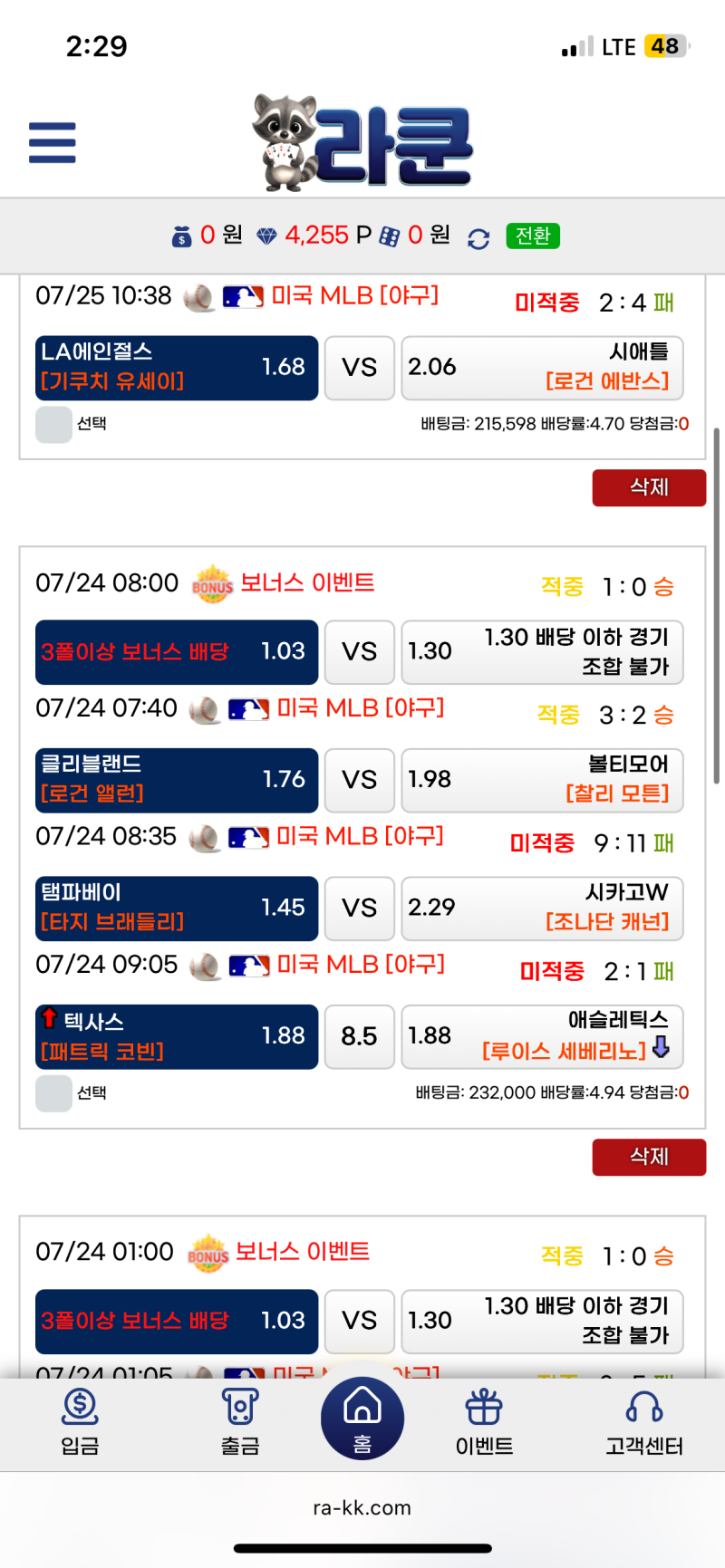This screenshot has width=725, height=1568.
Task: Tap the refresh balance icon
Action: coord(478,236)
